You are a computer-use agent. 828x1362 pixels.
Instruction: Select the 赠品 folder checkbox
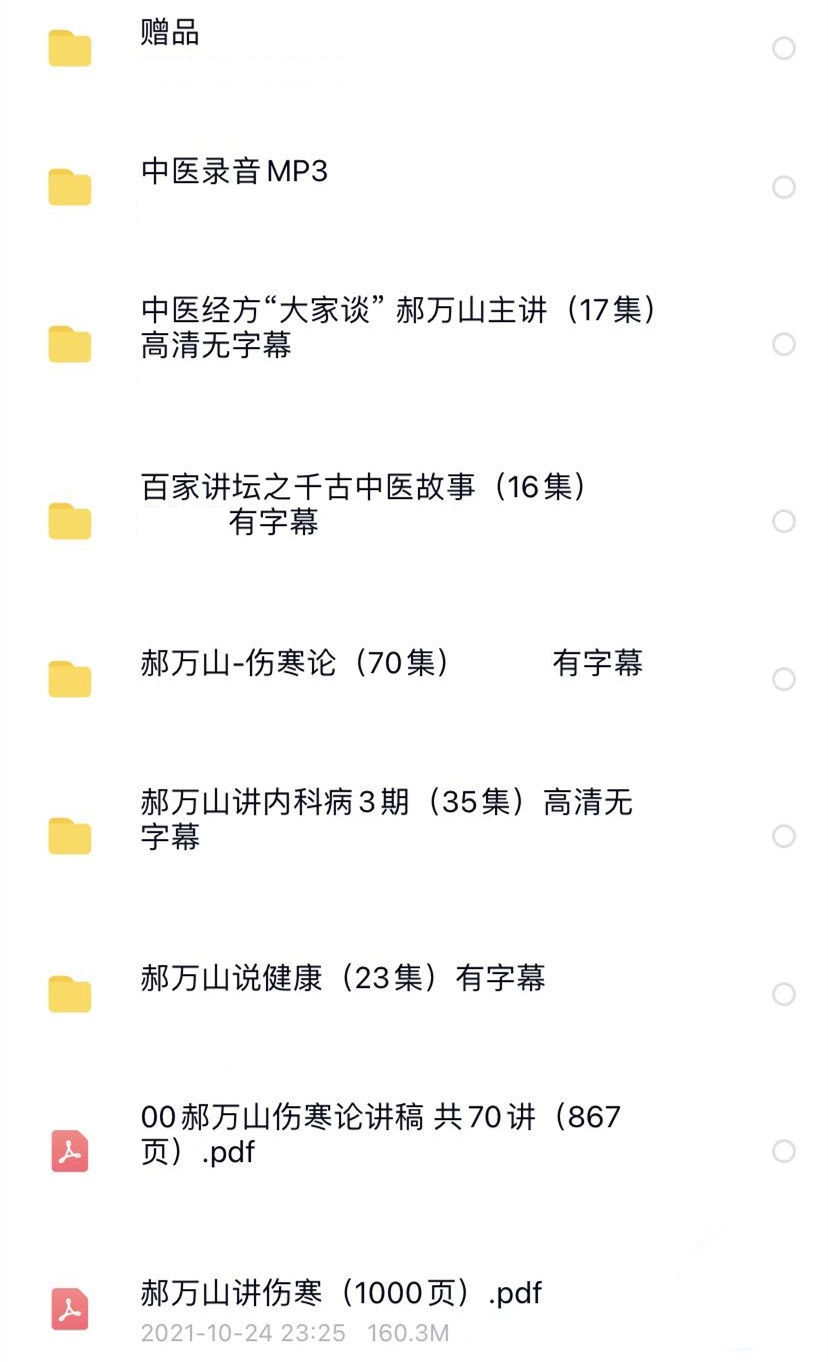click(784, 48)
